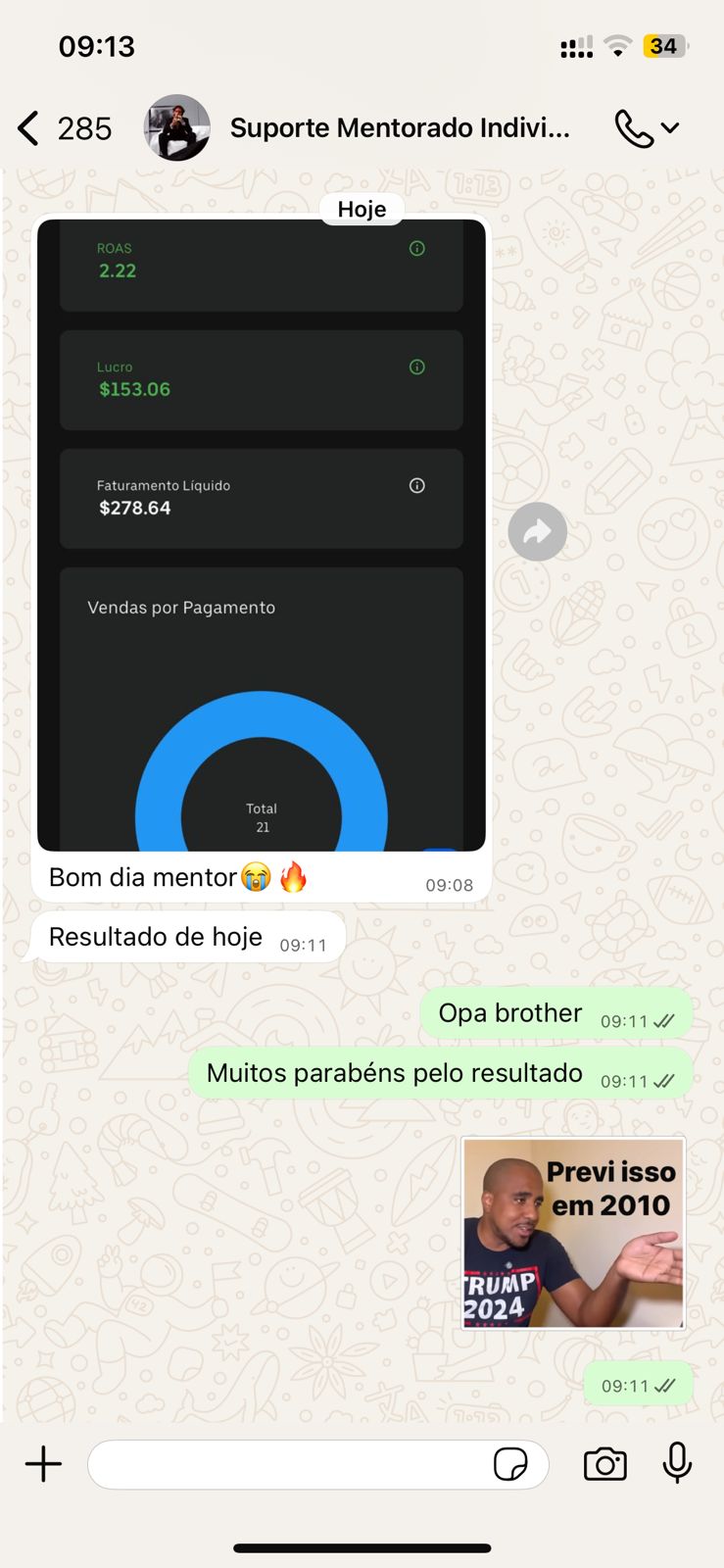
Task: Tap the back arrow to return to chats
Action: click(x=26, y=127)
